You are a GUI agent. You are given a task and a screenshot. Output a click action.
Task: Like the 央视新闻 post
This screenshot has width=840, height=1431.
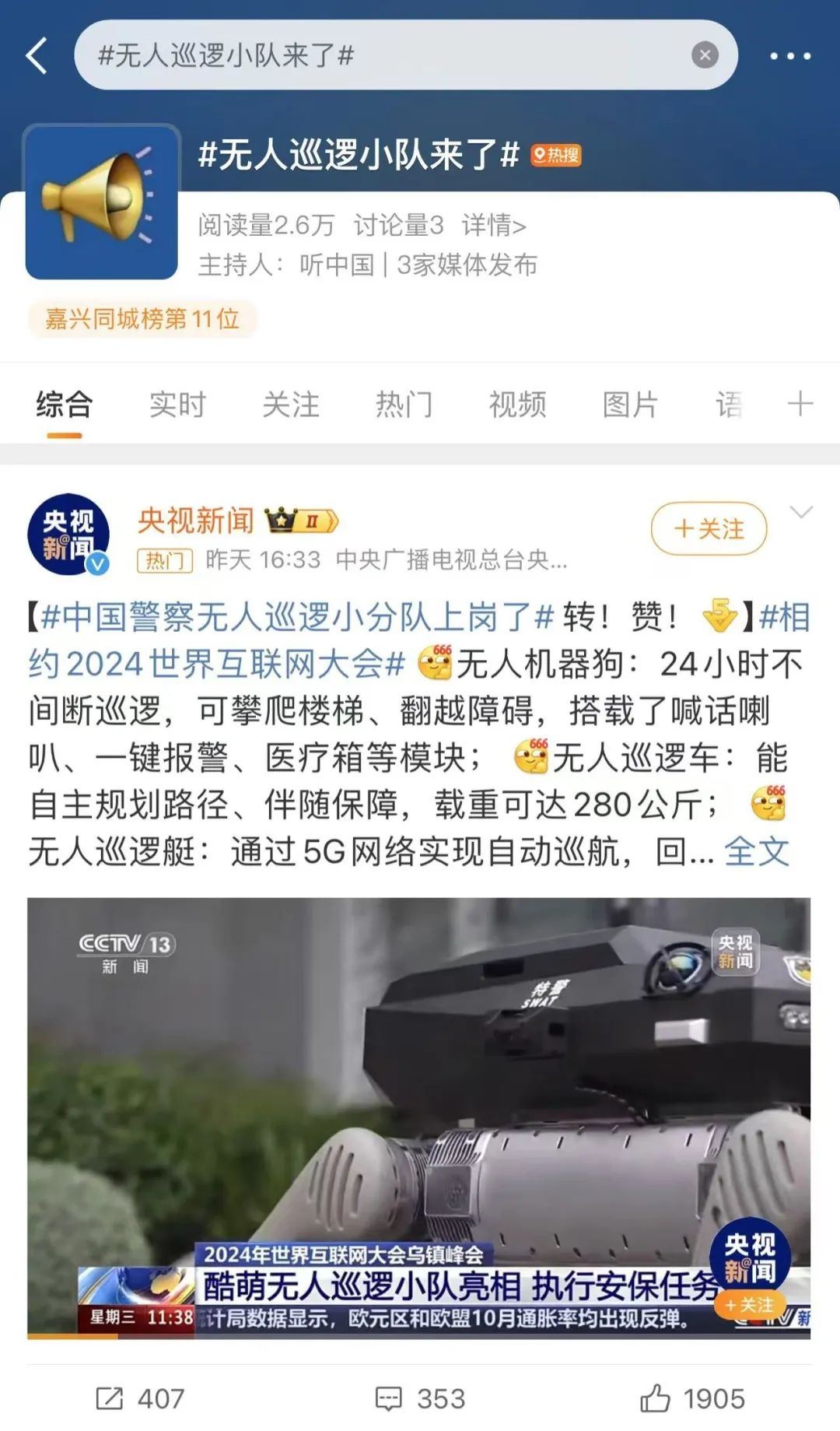tap(692, 1398)
